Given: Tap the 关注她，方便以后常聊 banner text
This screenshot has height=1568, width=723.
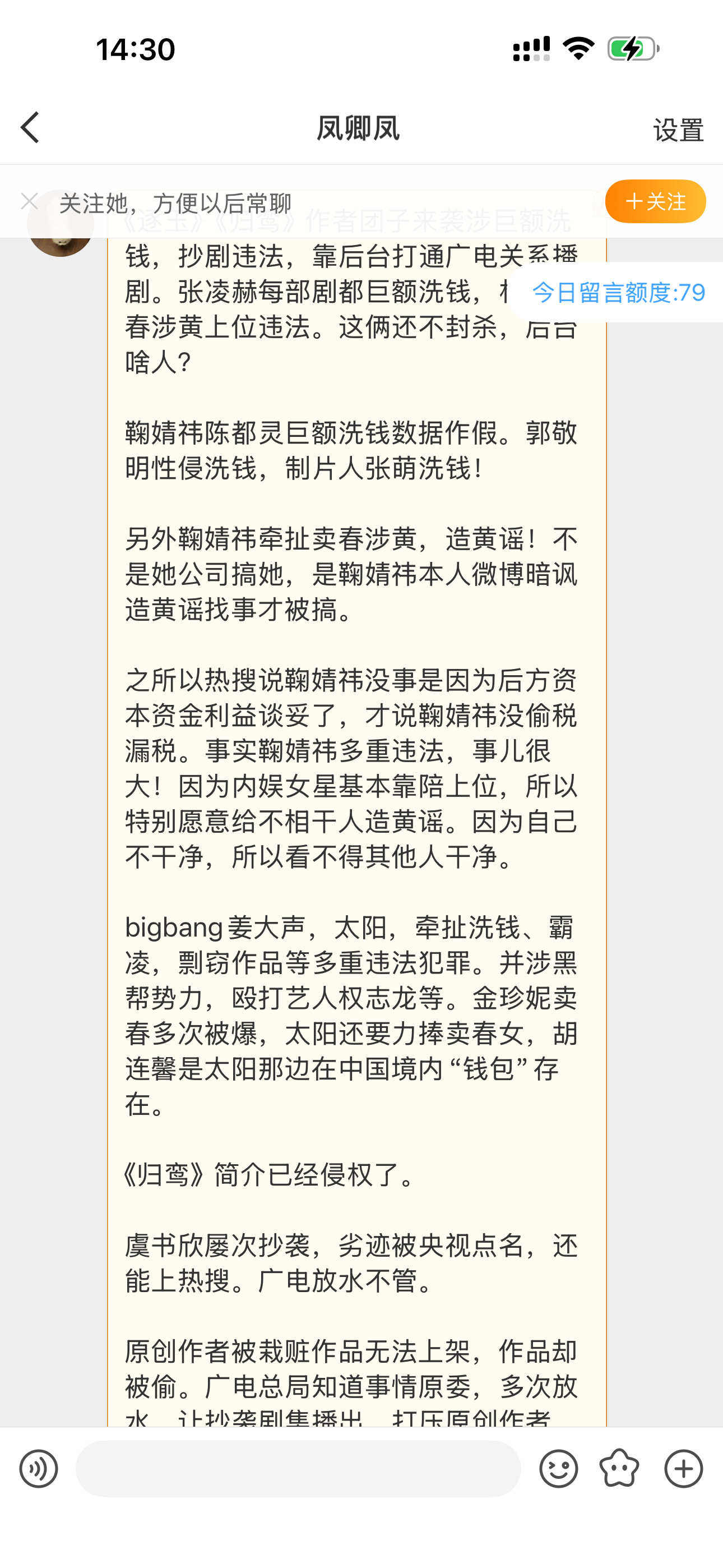Looking at the screenshot, I should [x=177, y=201].
